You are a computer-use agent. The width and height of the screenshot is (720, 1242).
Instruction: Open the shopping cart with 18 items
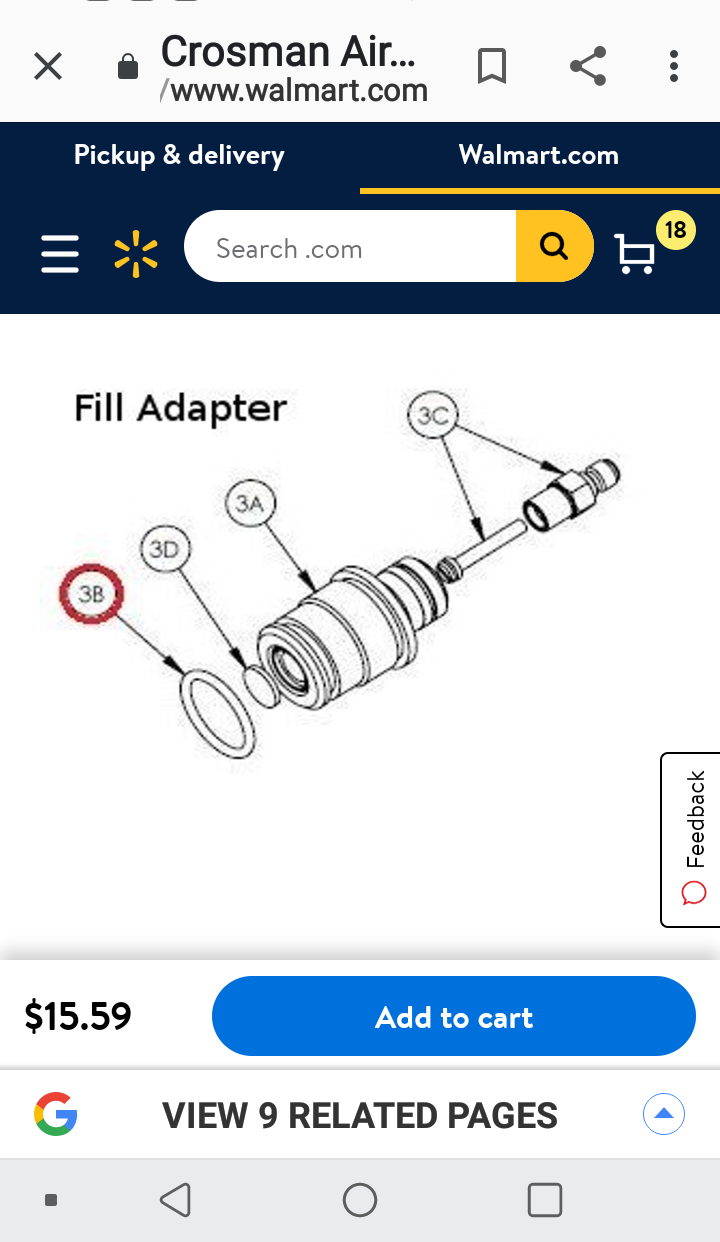pyautogui.click(x=636, y=252)
